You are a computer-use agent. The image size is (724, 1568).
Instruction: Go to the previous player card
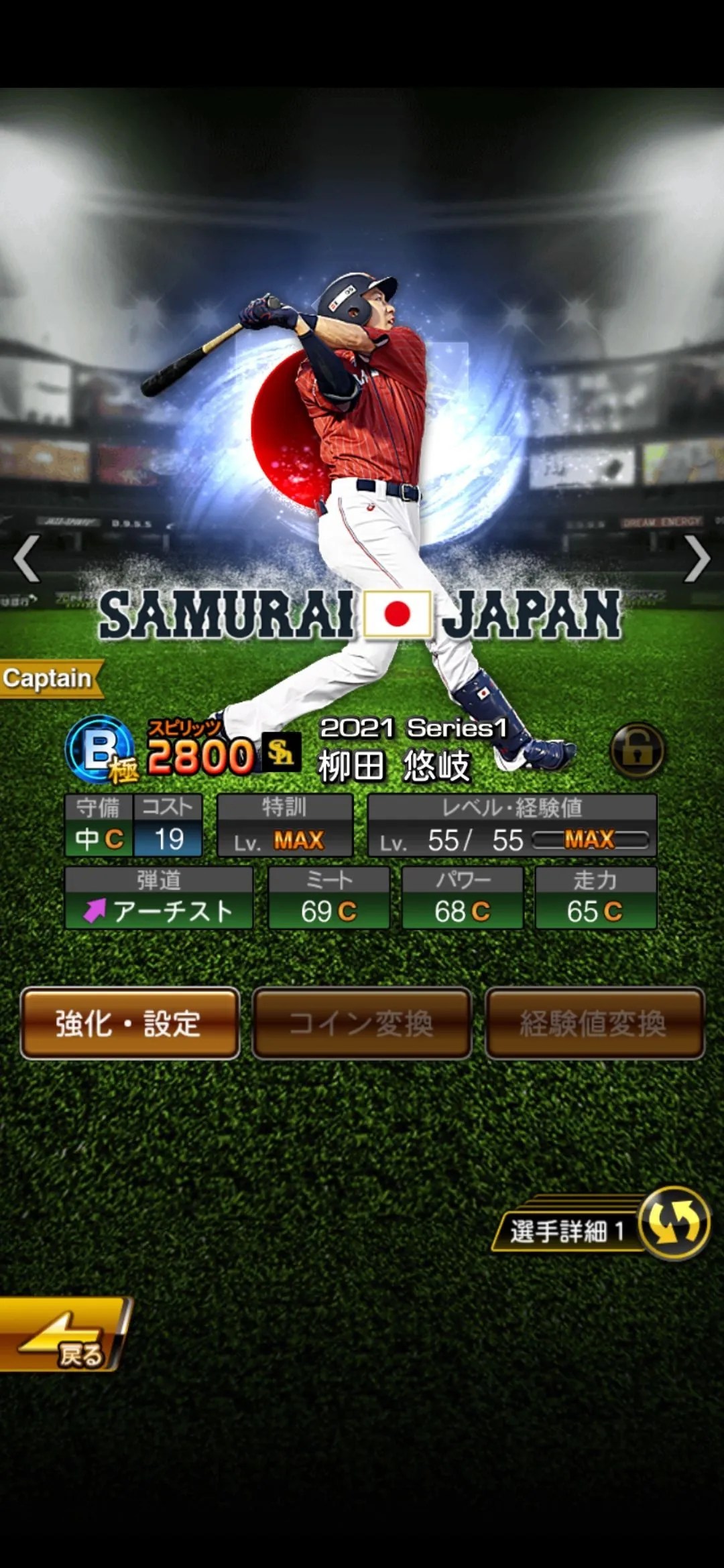(x=27, y=558)
